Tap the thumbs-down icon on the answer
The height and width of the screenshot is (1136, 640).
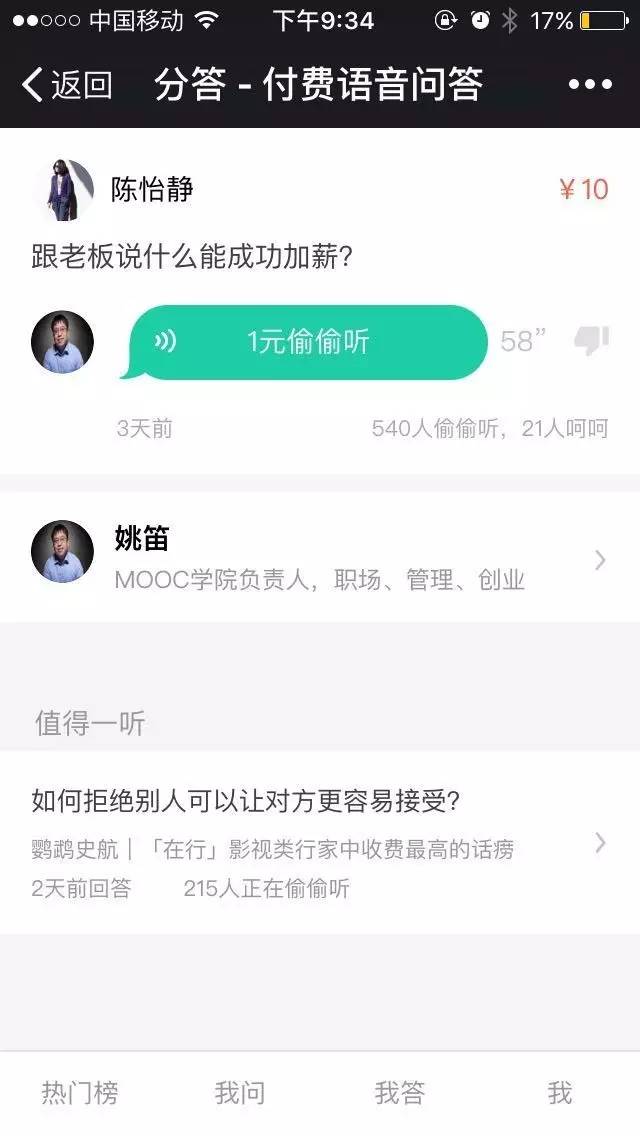591,341
